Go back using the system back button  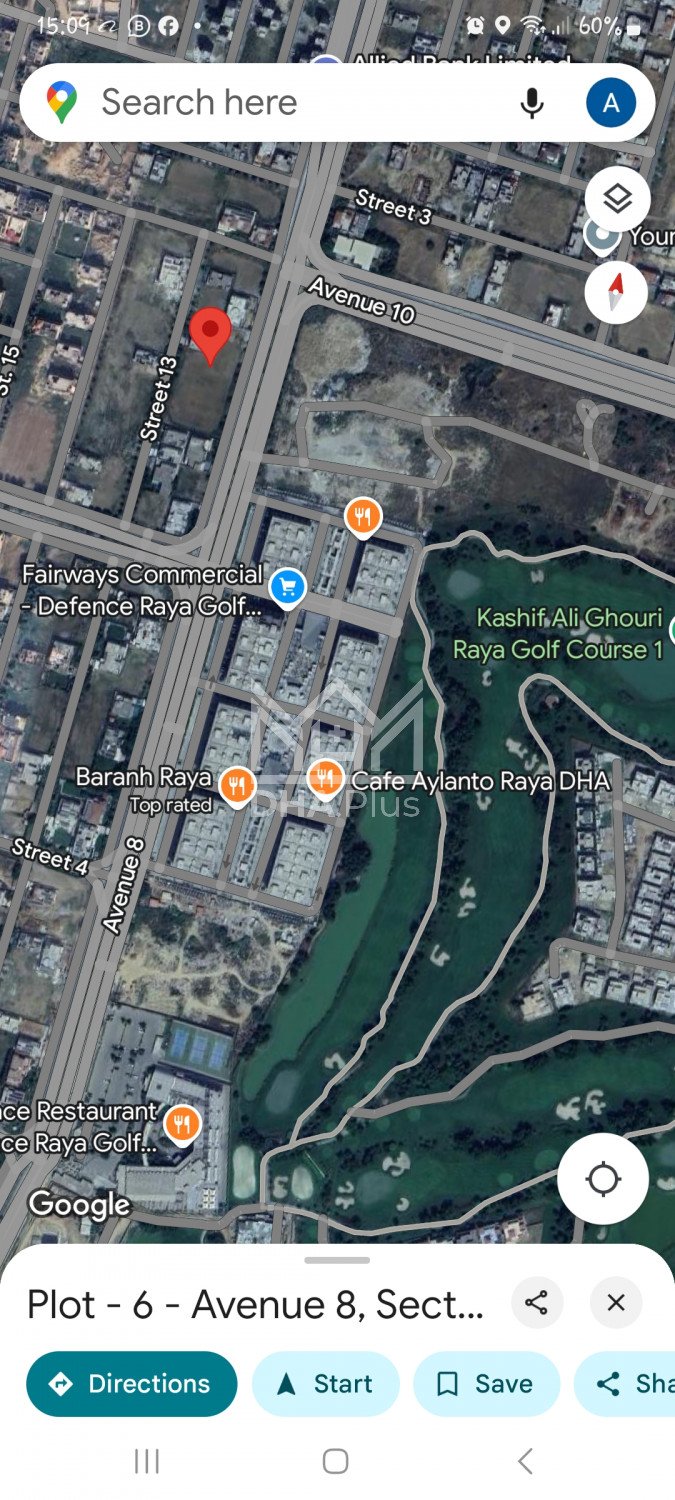click(x=525, y=1461)
